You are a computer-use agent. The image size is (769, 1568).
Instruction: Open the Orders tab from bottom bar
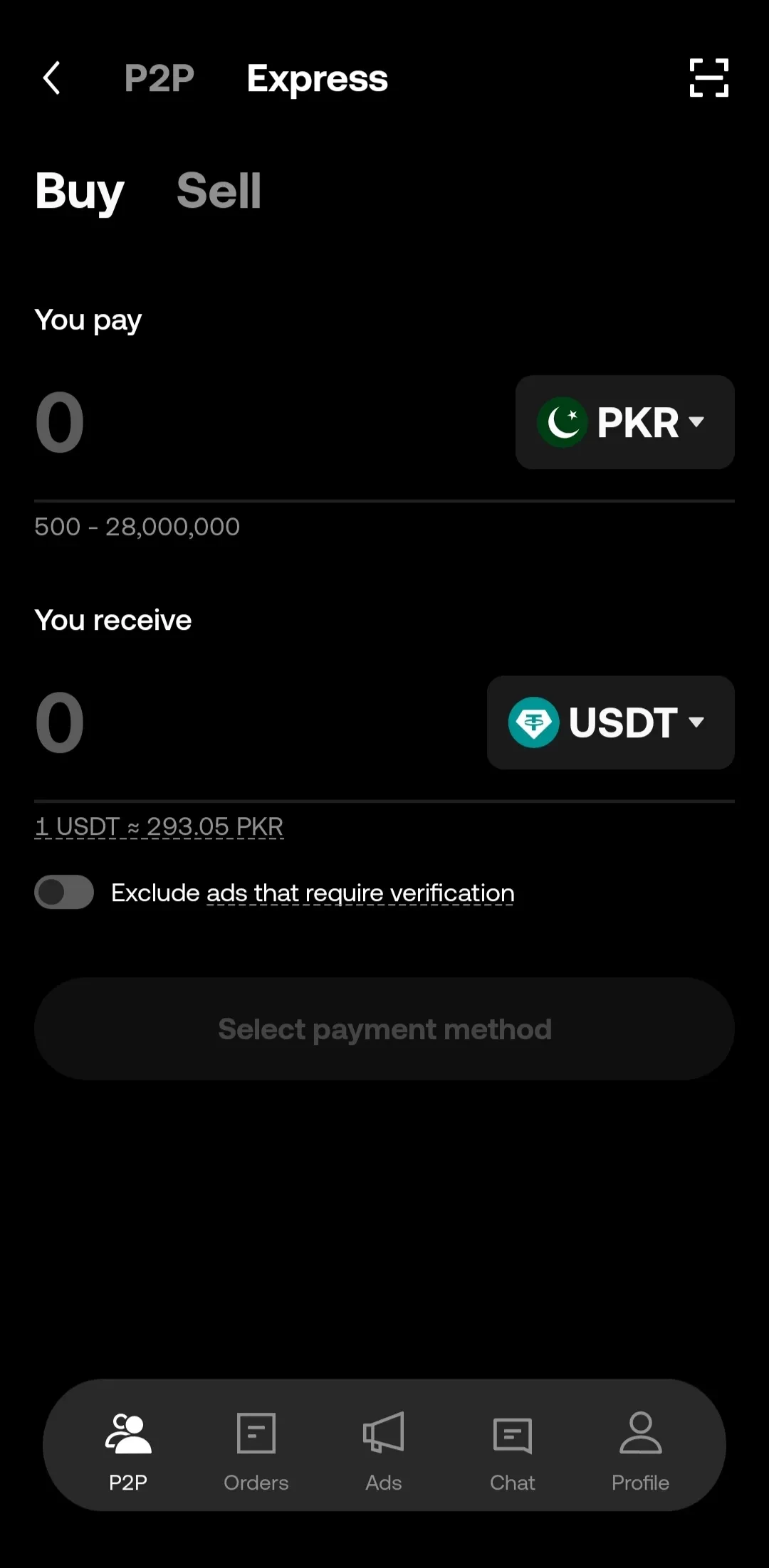click(256, 1448)
